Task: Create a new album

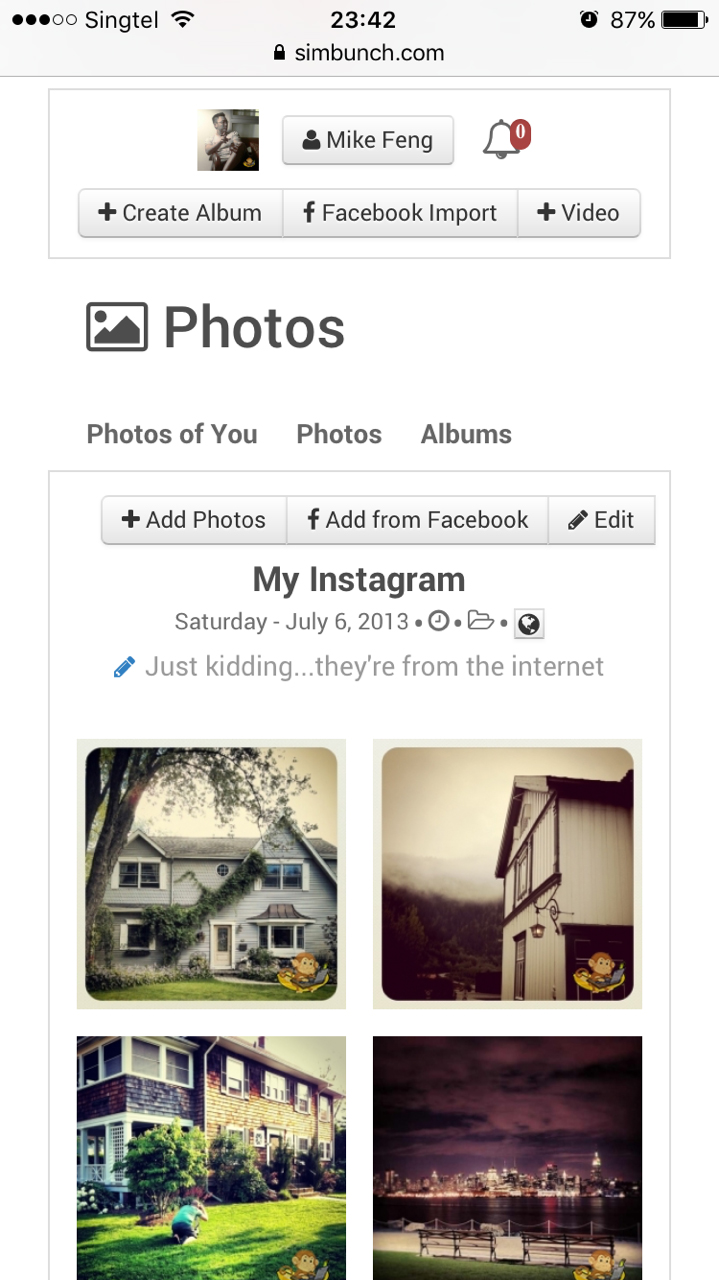Action: tap(181, 213)
